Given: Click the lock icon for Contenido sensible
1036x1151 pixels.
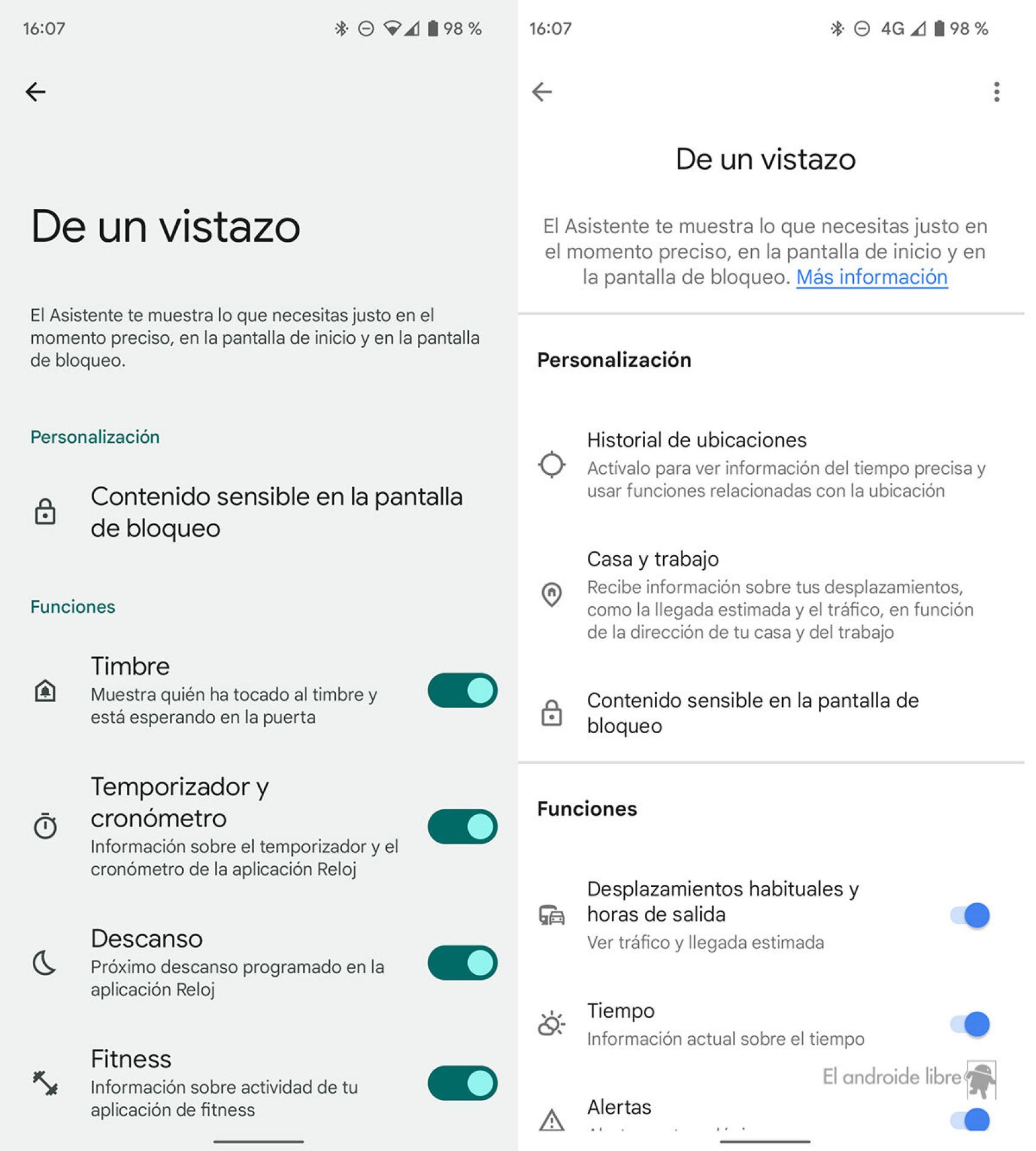Looking at the screenshot, I should tap(550, 712).
